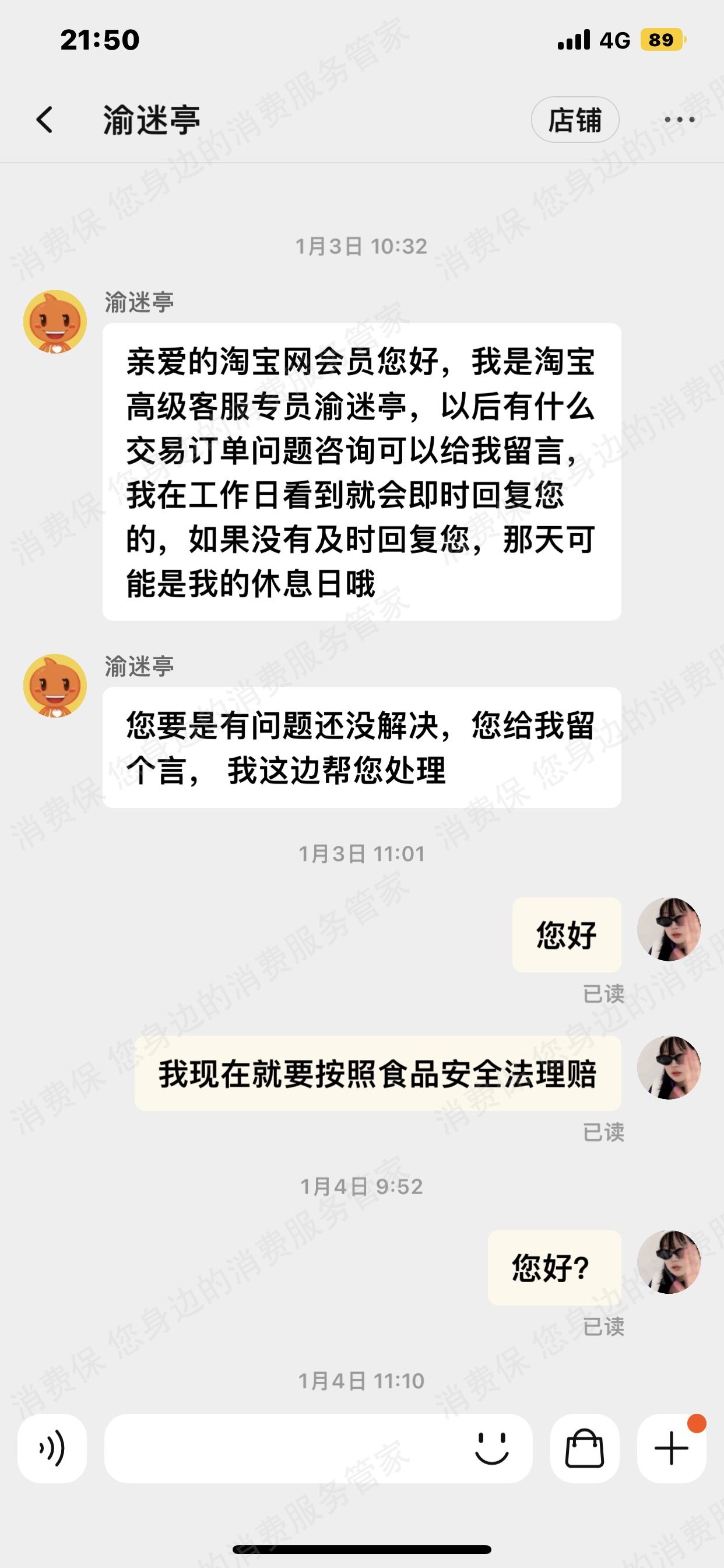Open the plus attachment menu
The height and width of the screenshot is (1568, 724).
(x=671, y=1448)
